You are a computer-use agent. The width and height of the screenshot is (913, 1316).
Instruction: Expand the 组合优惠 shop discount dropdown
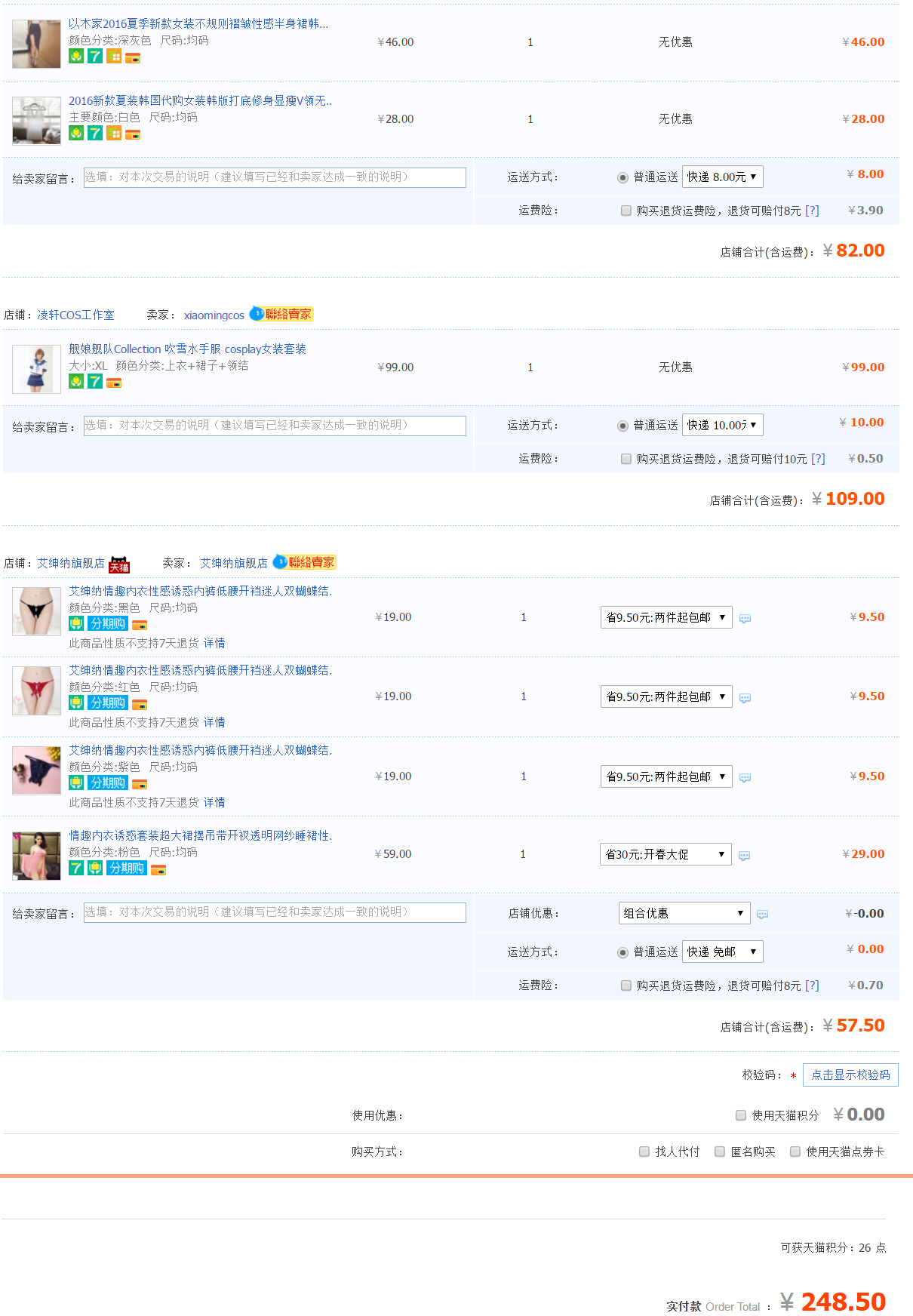coord(684,913)
